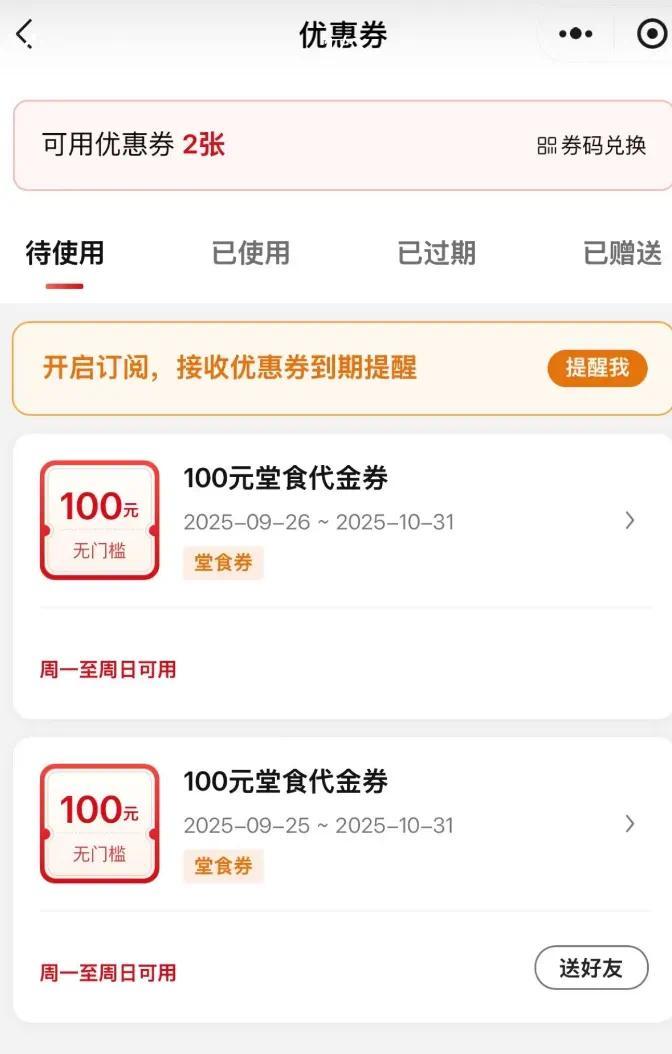Screen dimensions: 672x1054
Task: Select the 待使用 tab
Action: [x=64, y=253]
